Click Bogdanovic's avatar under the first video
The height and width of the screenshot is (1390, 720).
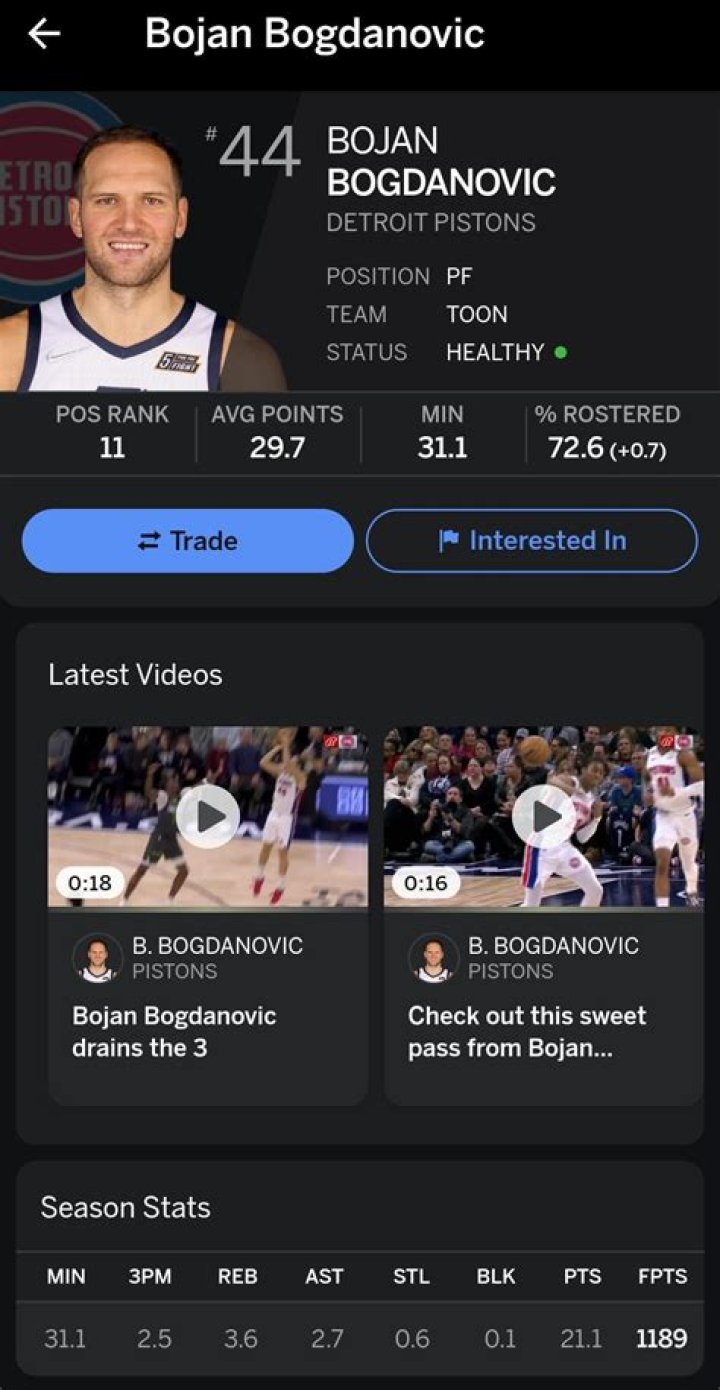[97, 957]
